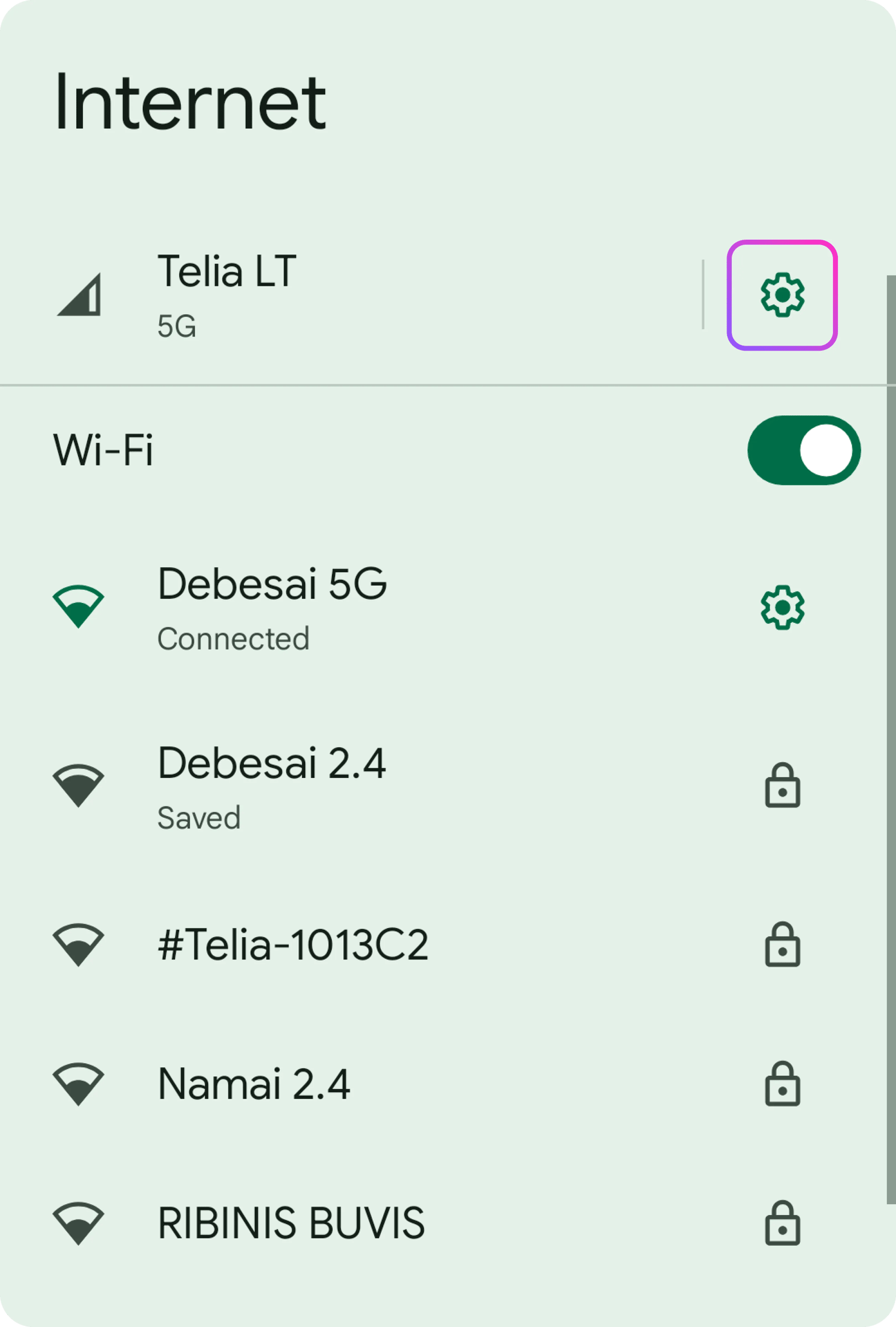
Task: Open settings gear for Debesai 5G
Action: coord(782,607)
